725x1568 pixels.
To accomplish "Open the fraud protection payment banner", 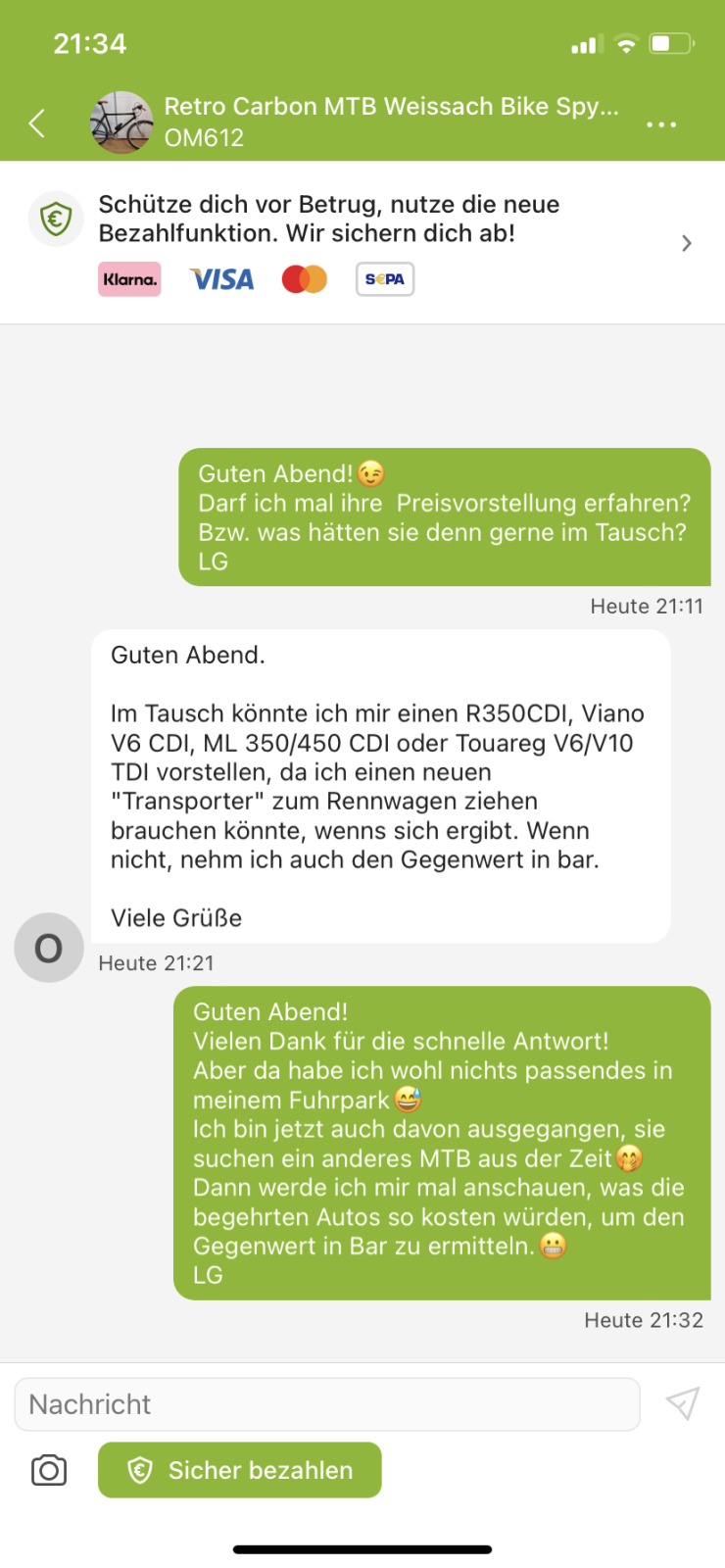I will coord(362,242).
